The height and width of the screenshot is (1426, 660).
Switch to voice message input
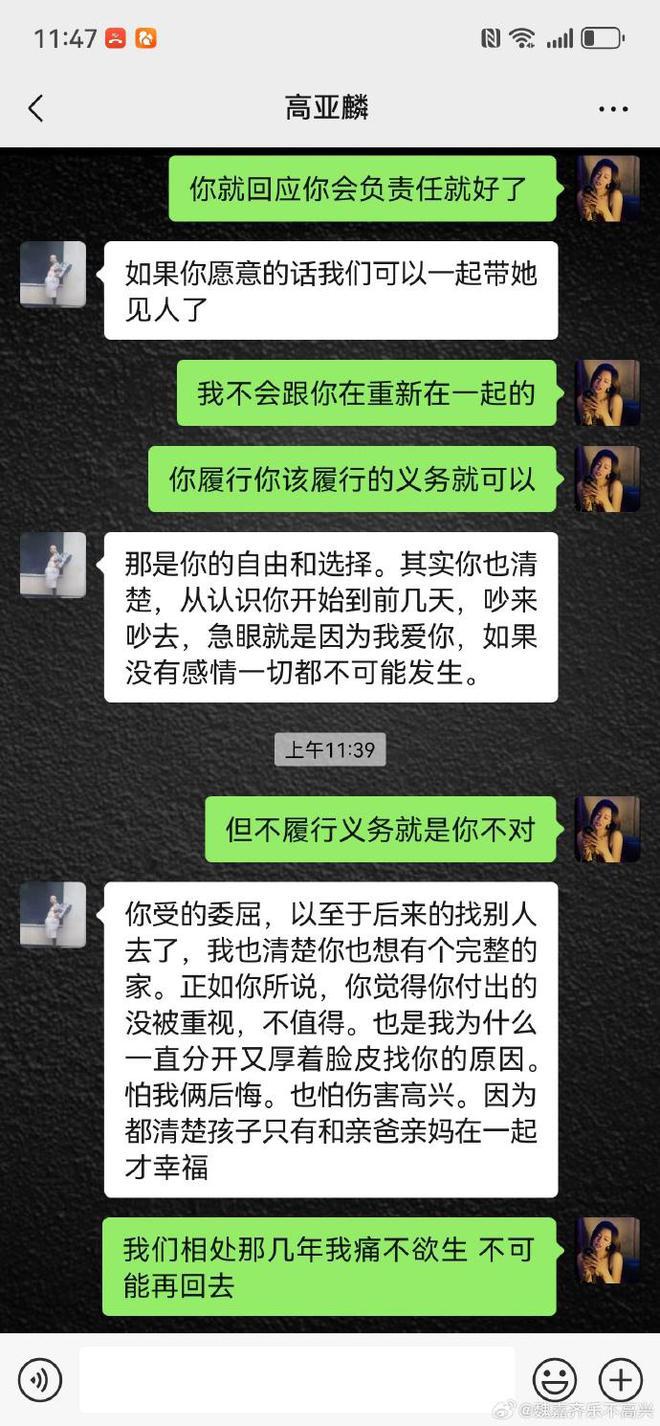[x=41, y=1380]
